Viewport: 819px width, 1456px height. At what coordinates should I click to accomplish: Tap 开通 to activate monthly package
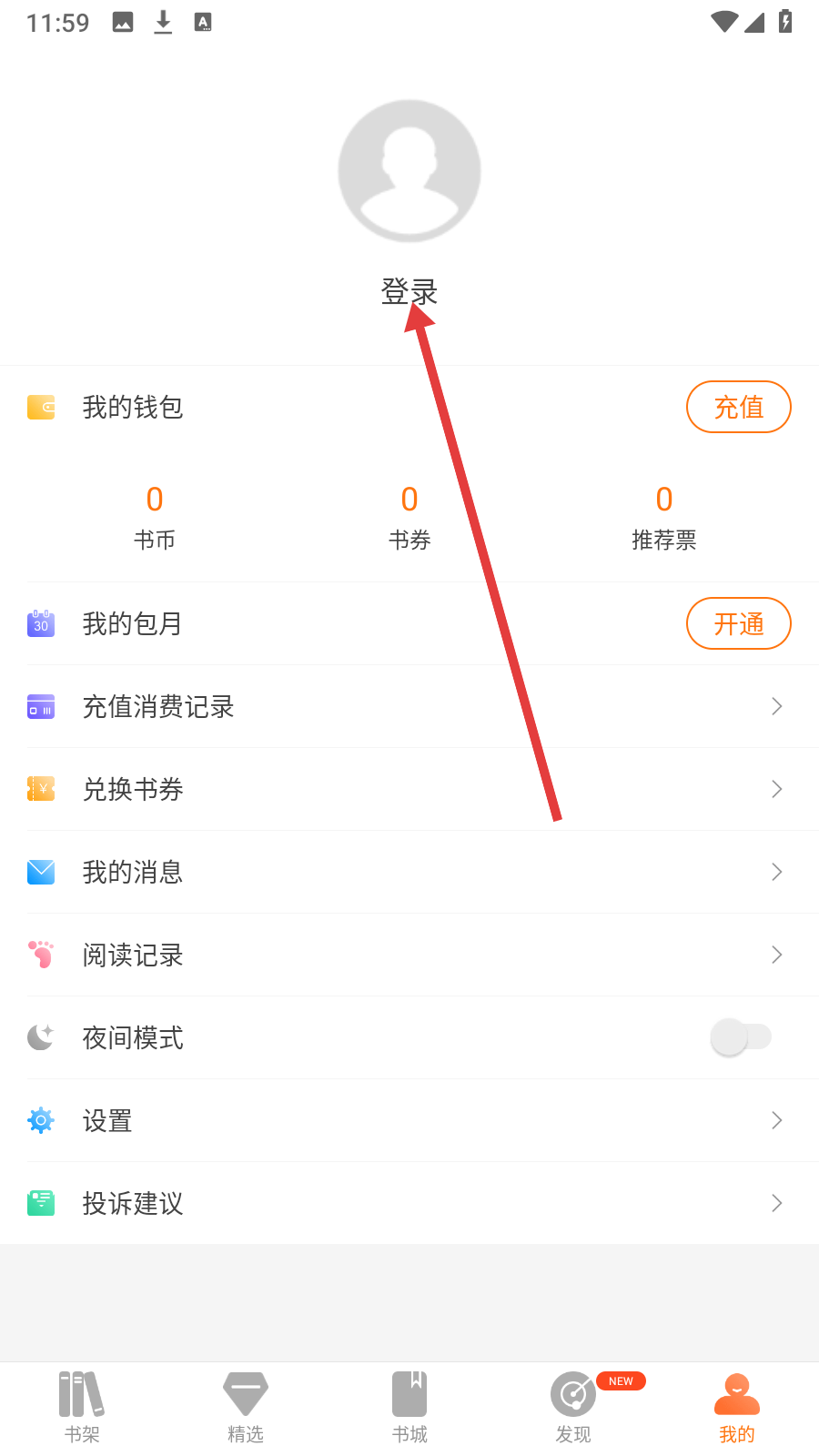[739, 623]
